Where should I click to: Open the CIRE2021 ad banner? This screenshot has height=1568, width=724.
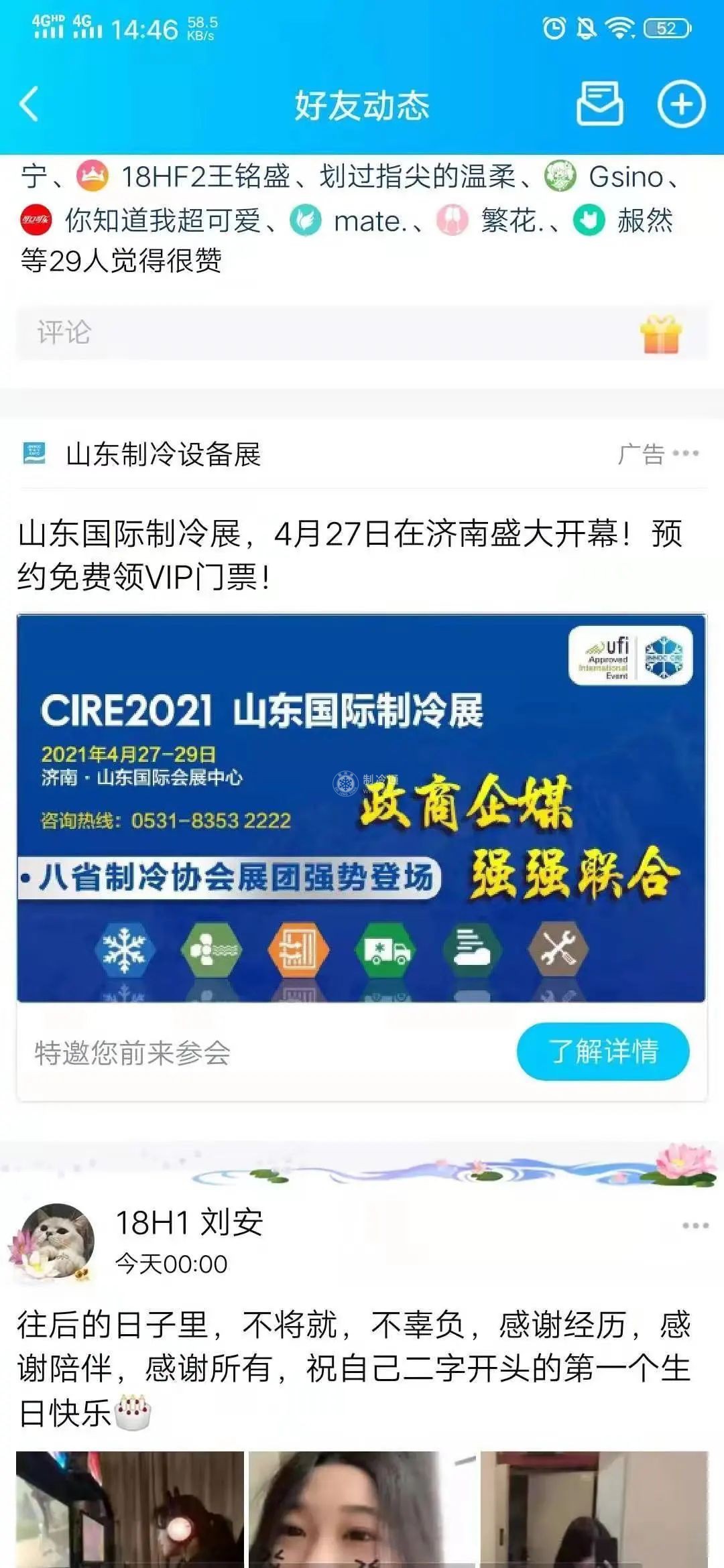(361, 807)
